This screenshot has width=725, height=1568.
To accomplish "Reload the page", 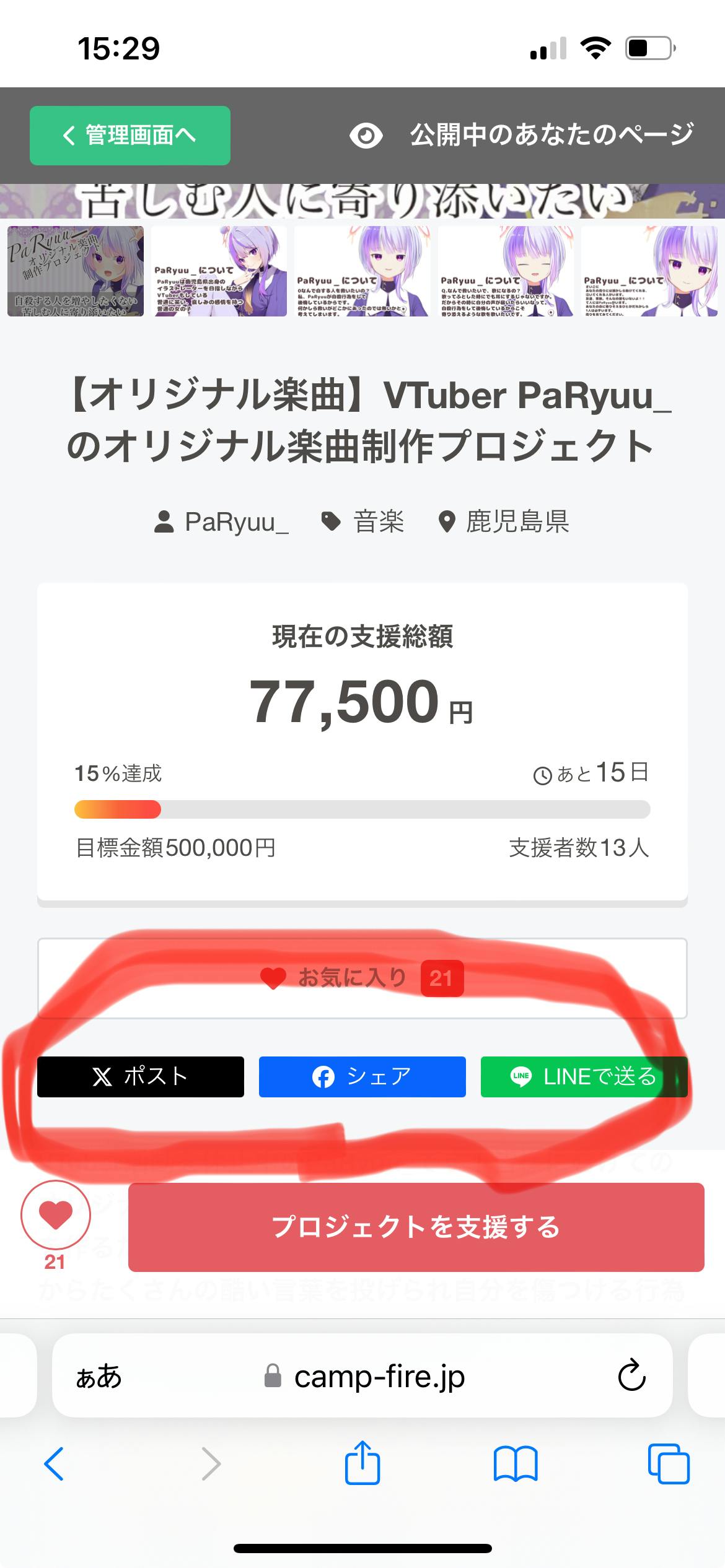I will click(x=631, y=1376).
